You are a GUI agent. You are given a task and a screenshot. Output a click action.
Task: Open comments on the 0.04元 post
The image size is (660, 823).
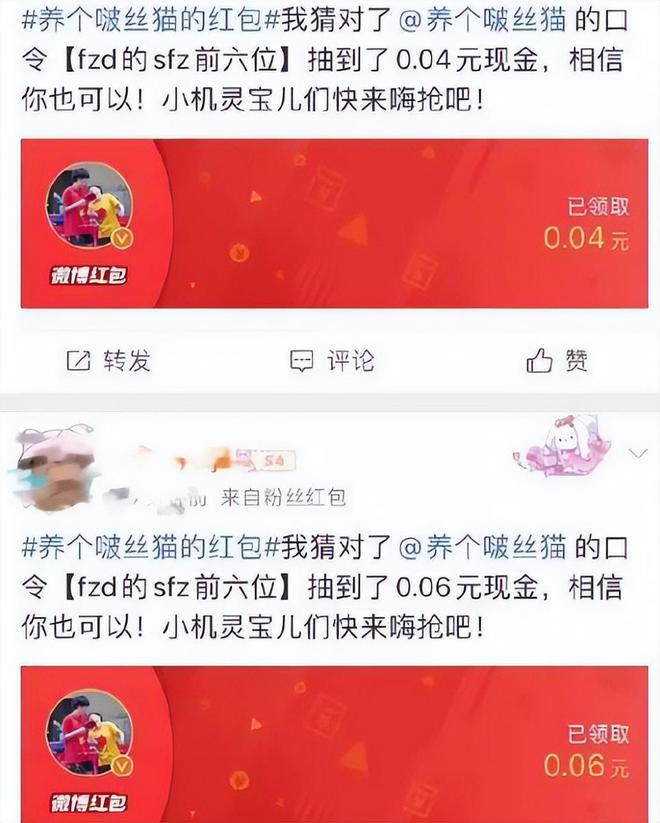[x=332, y=361]
